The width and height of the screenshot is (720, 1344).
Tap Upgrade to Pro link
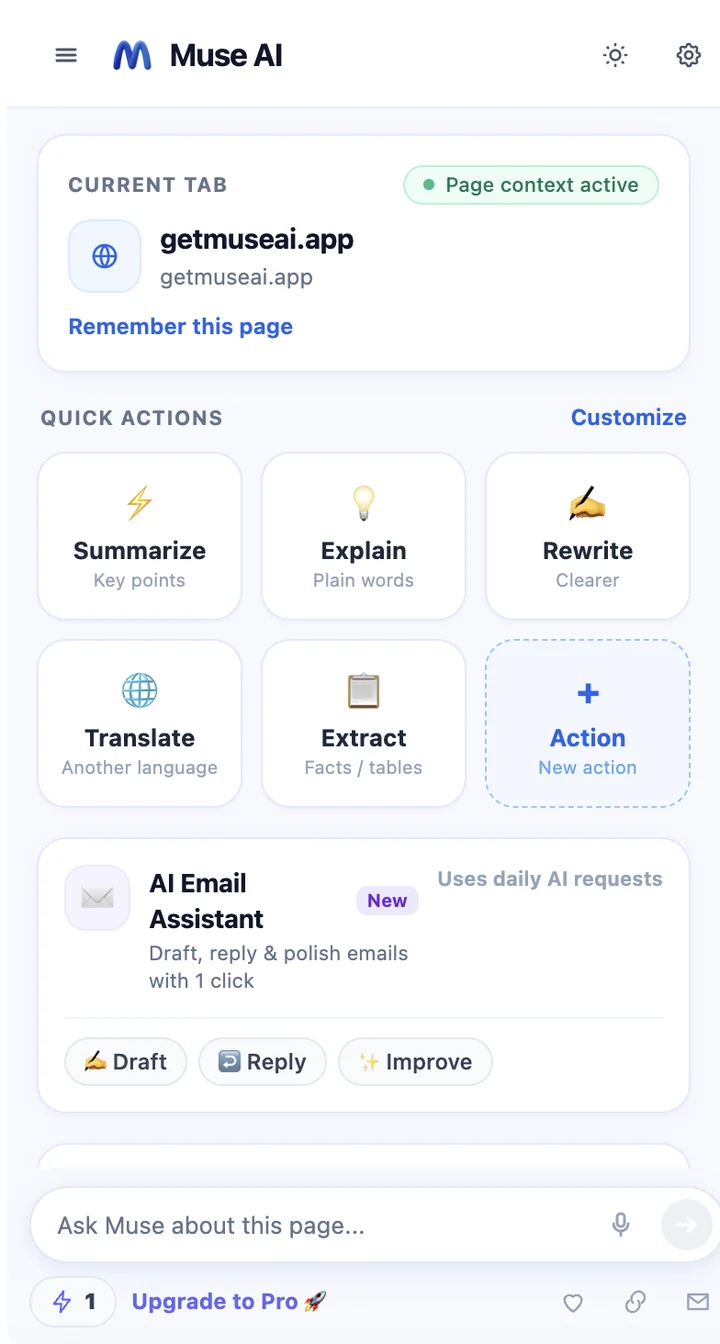229,1302
